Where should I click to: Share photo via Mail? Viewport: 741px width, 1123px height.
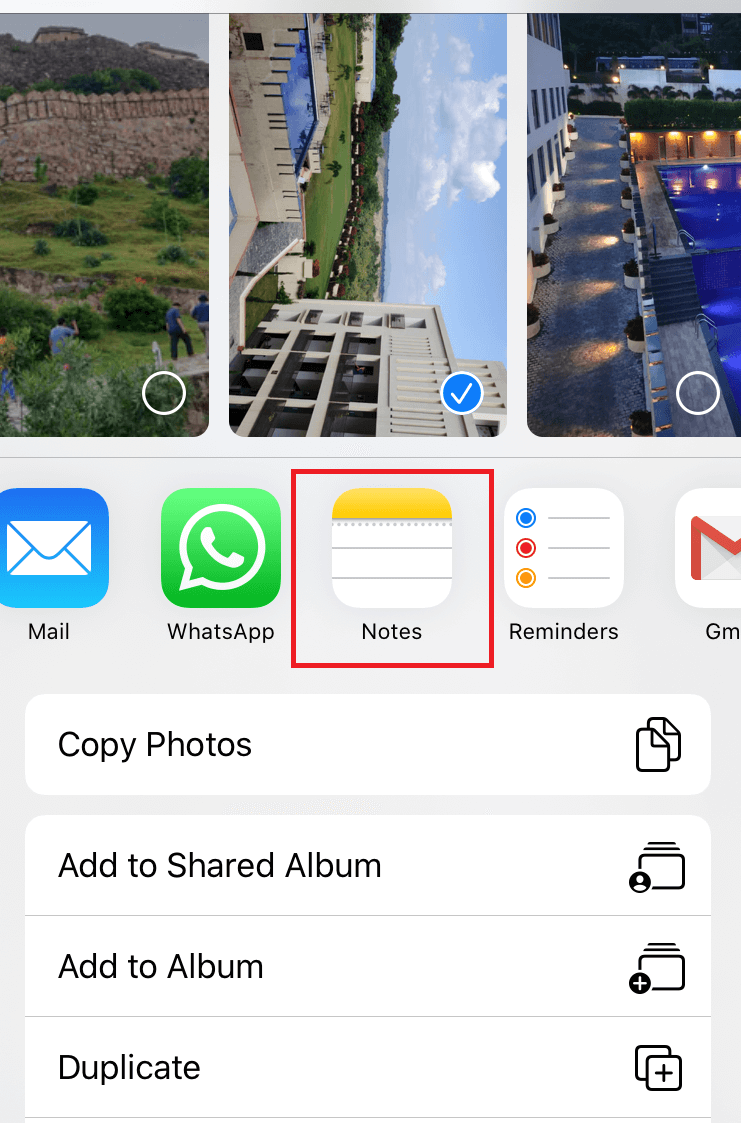(50, 549)
